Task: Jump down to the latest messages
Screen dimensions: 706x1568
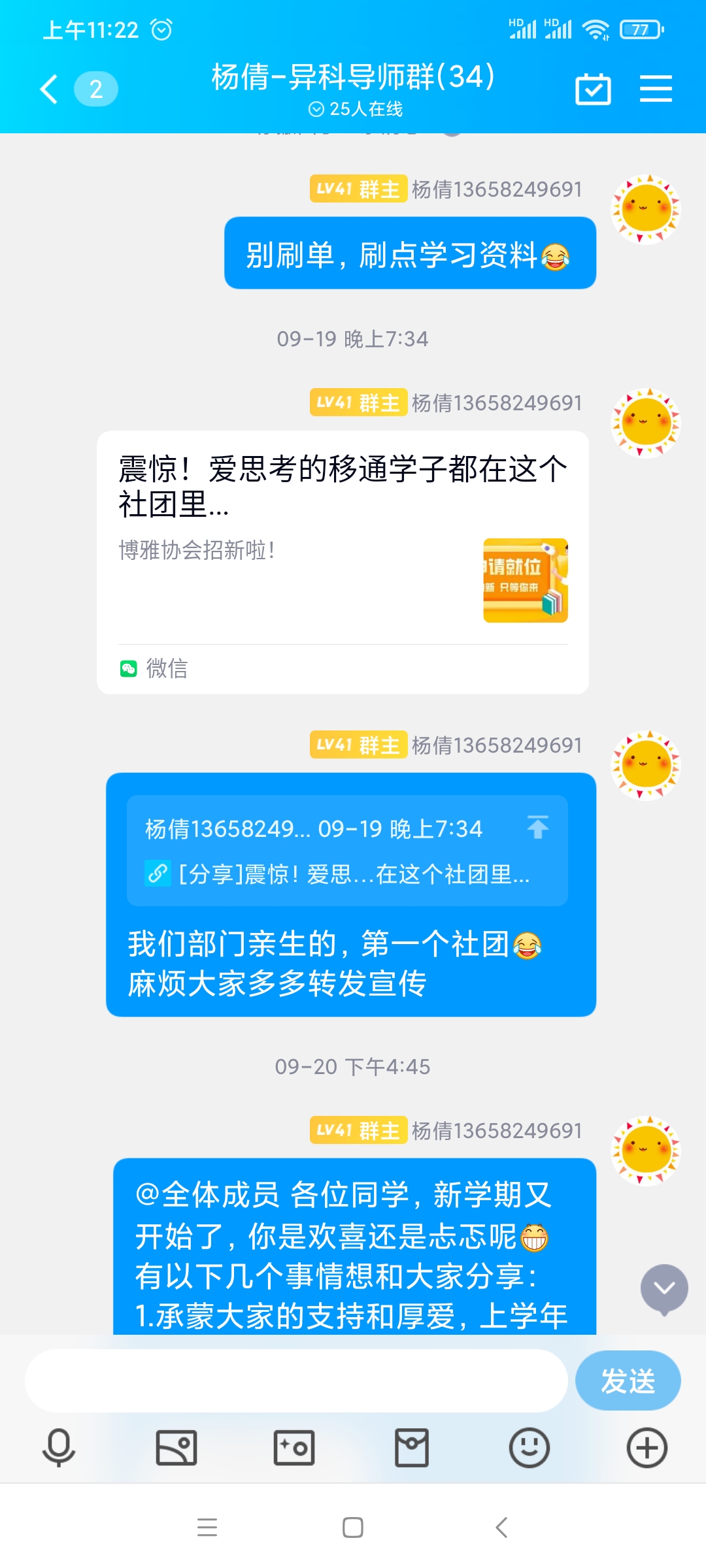Action: pos(664,1288)
